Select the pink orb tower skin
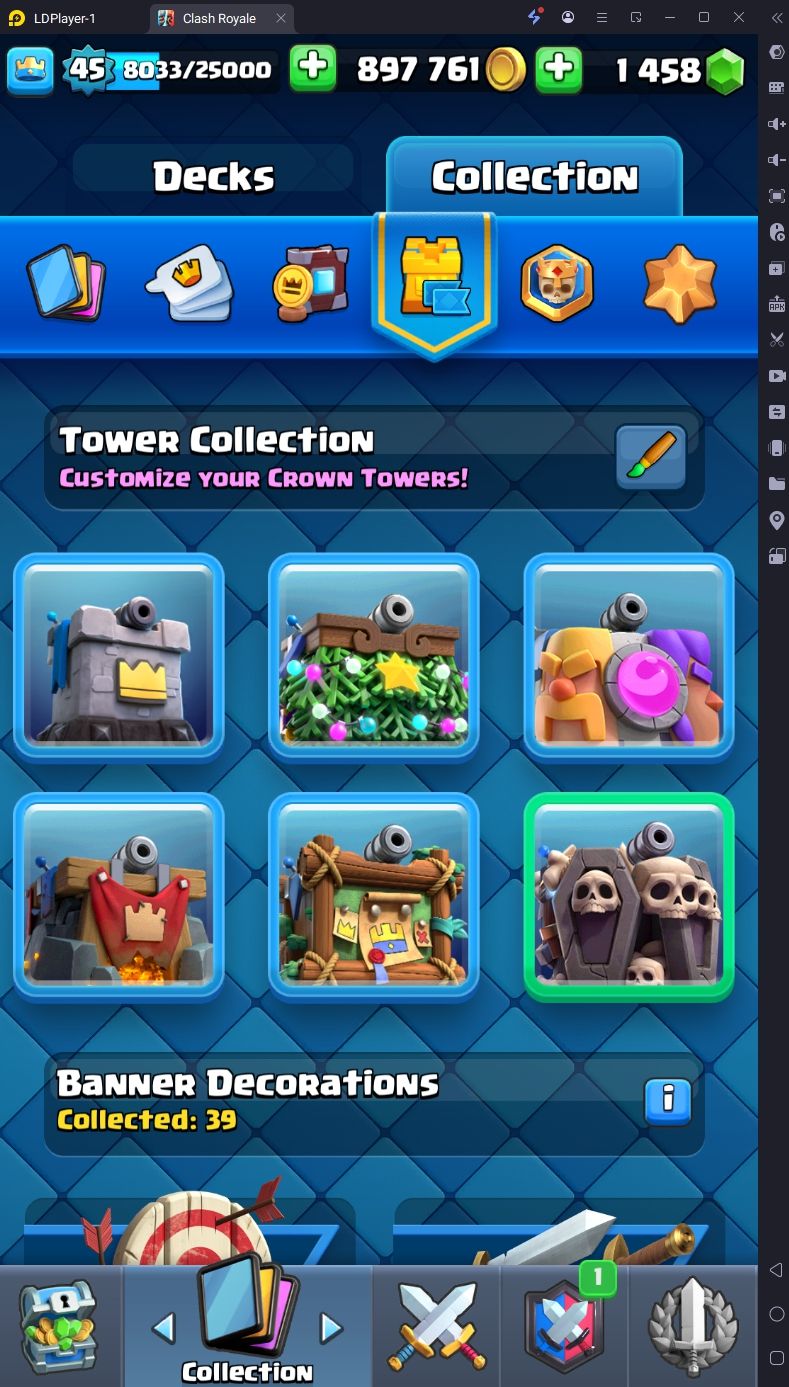This screenshot has width=789, height=1387. tap(629, 657)
